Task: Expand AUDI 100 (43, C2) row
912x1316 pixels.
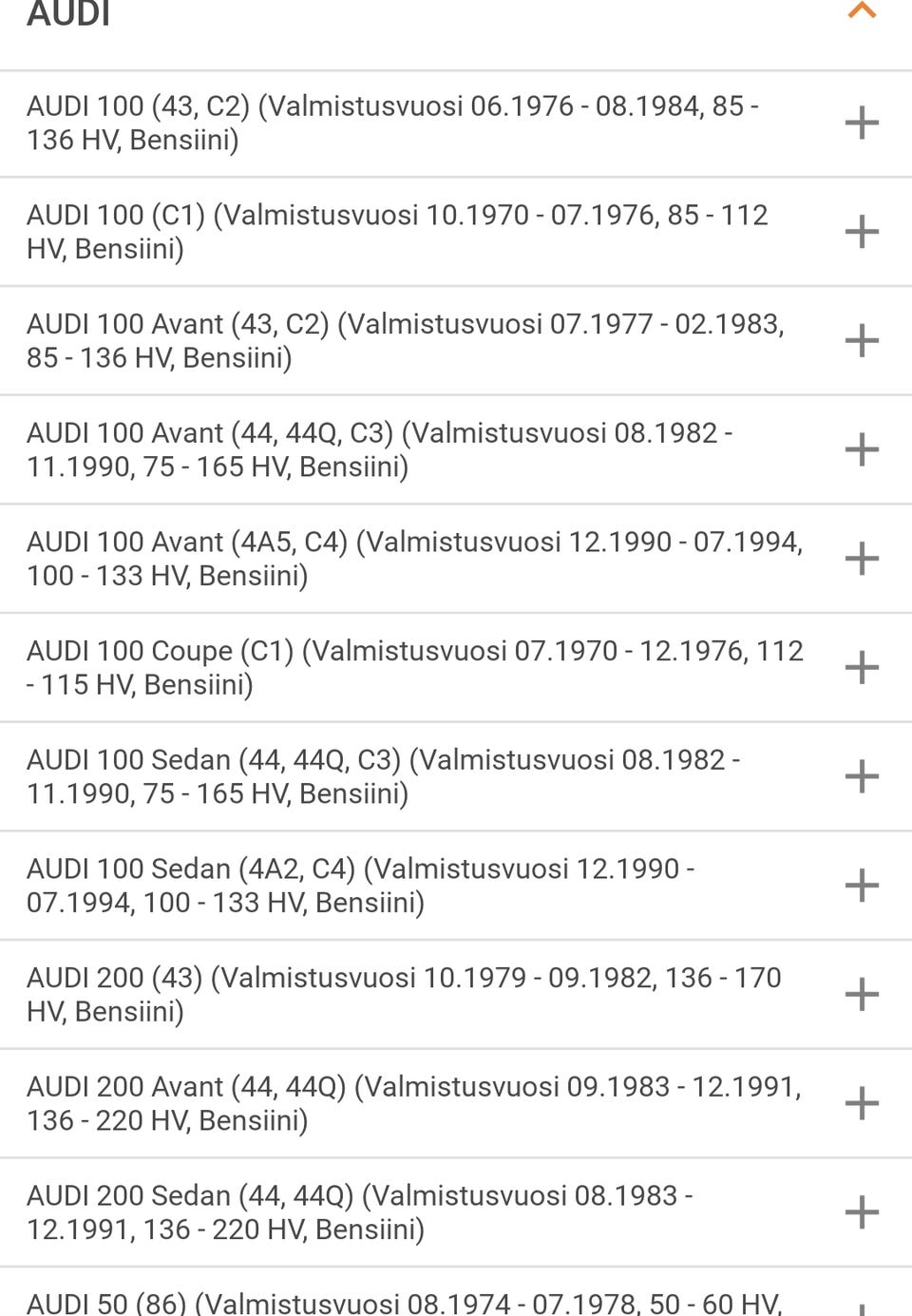Action: (862, 123)
